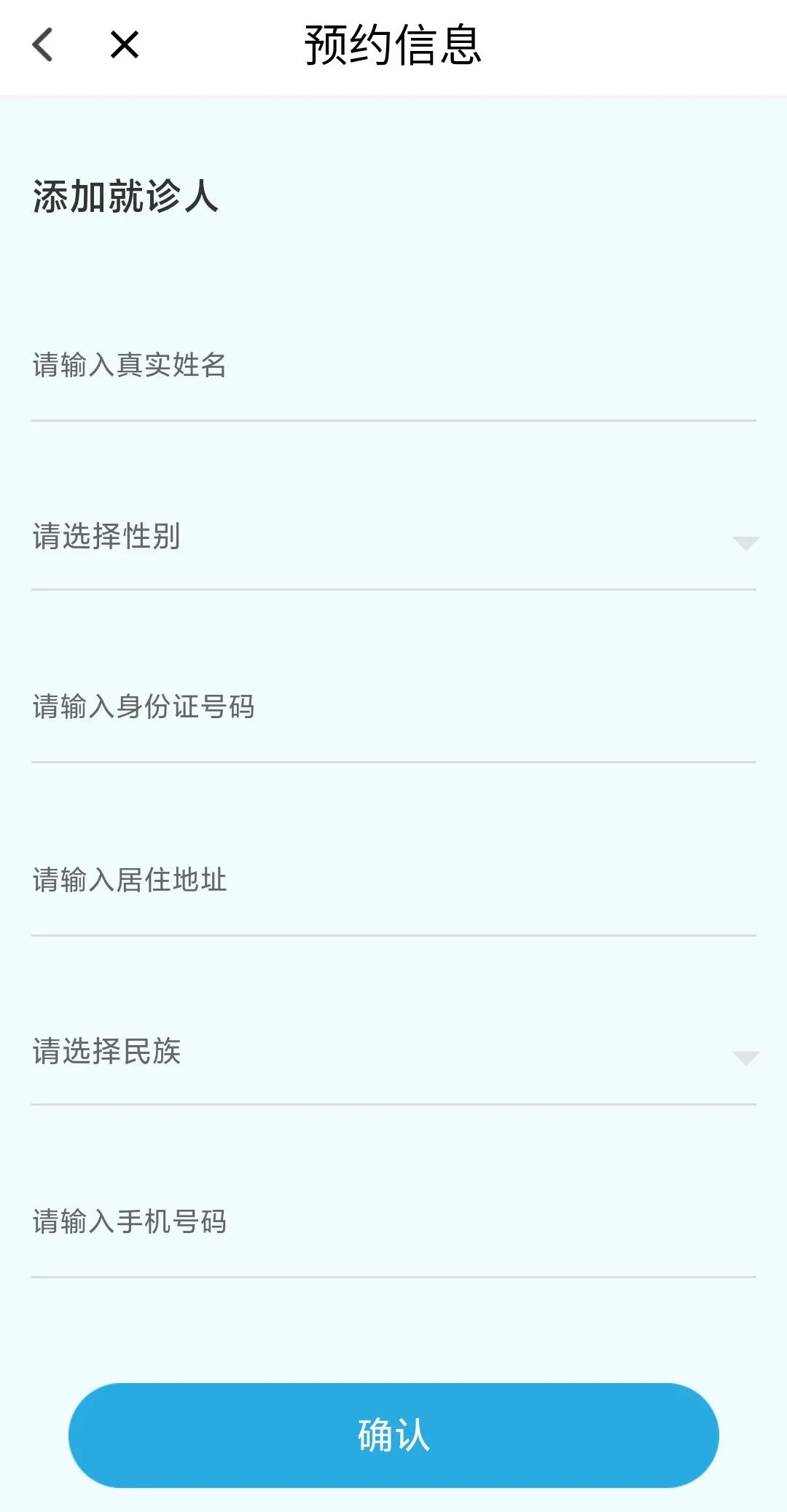
Task: Click the 添加就诊人 section heading
Action: [x=125, y=195]
